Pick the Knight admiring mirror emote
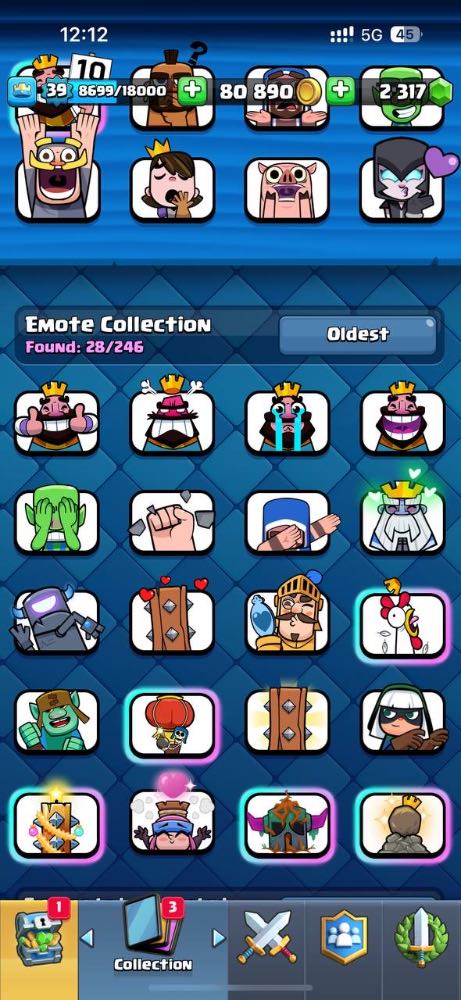The width and height of the screenshot is (461, 1000). click(x=287, y=617)
